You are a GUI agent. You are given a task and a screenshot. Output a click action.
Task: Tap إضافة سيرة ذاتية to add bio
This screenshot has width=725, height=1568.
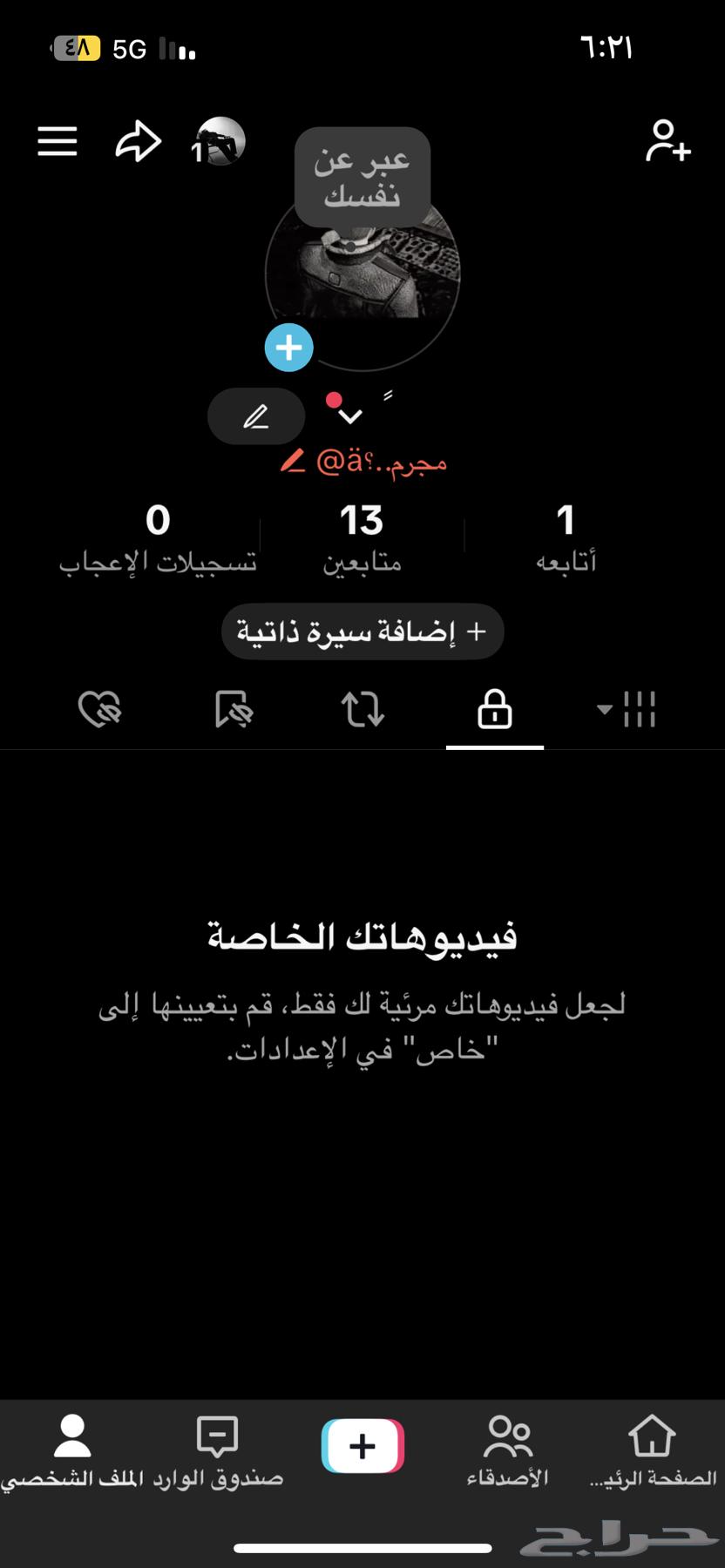[362, 632]
